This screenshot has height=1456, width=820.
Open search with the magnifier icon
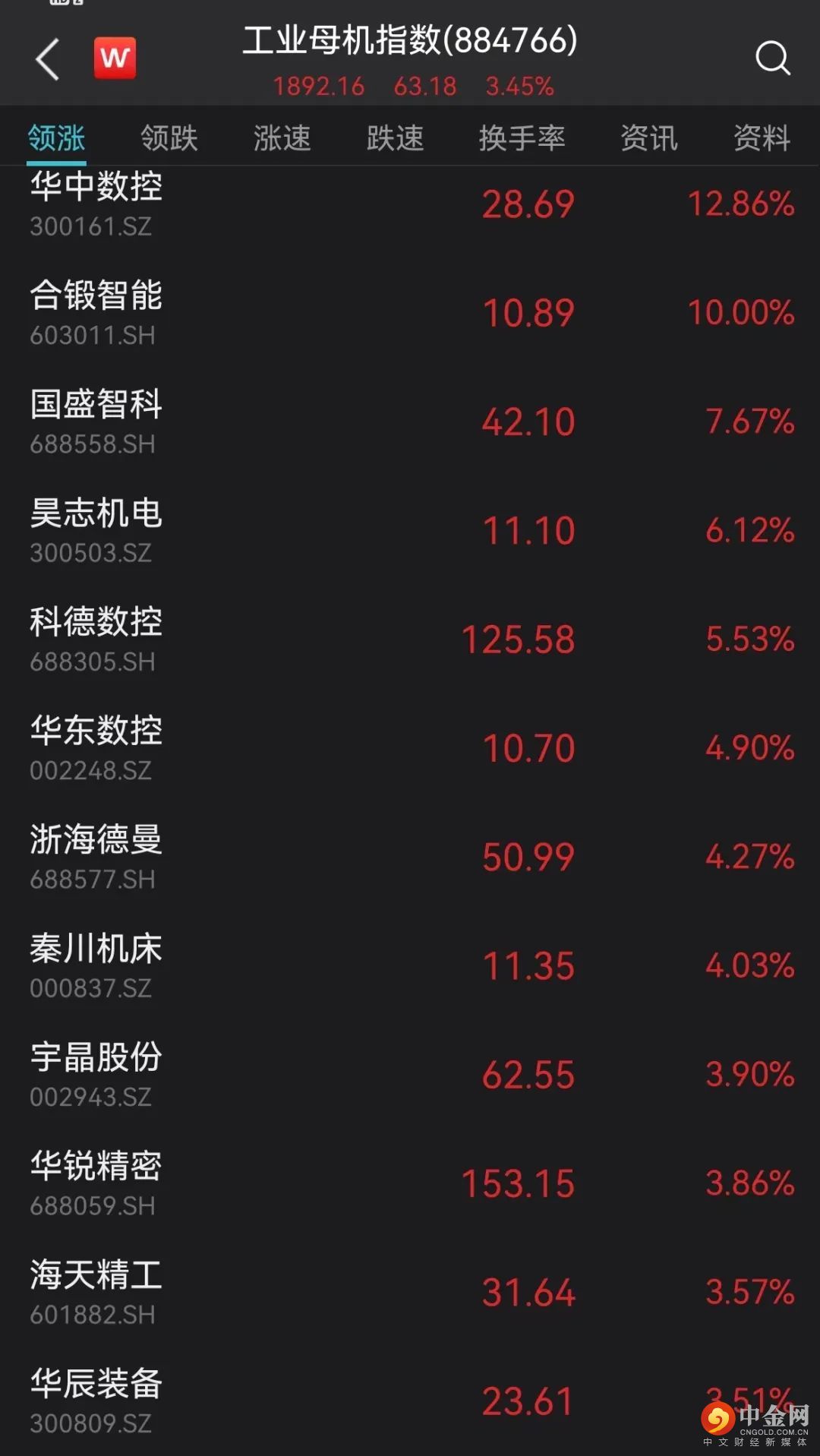point(772,58)
